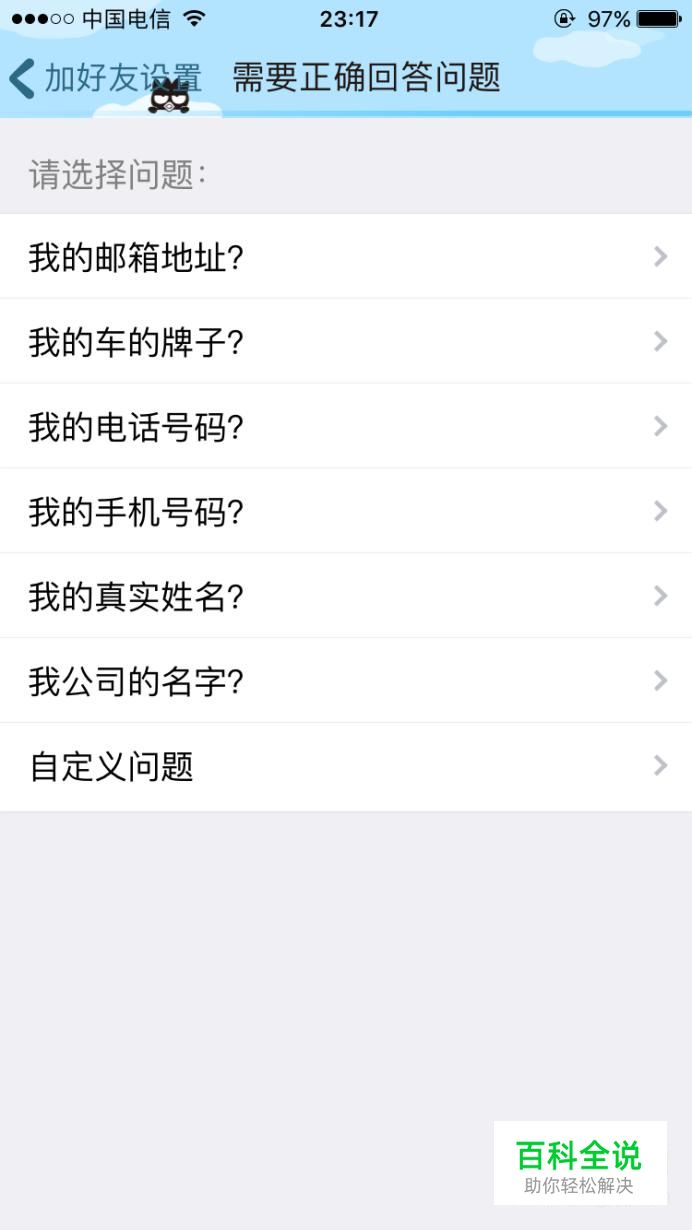The image size is (692, 1230).
Task: Select the question 我的邮箱地址?
Action: tap(346, 257)
